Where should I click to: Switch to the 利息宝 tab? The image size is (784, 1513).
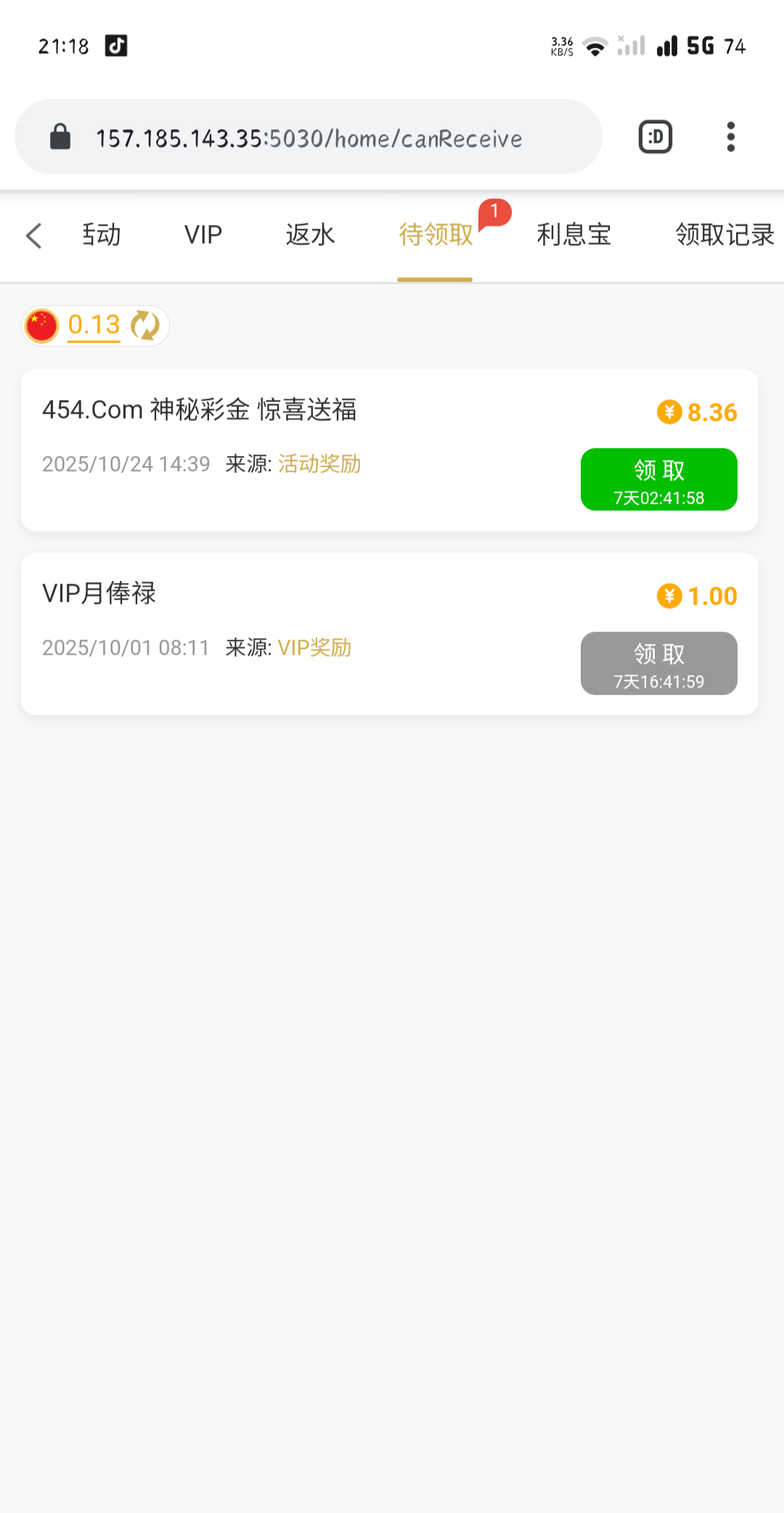573,235
